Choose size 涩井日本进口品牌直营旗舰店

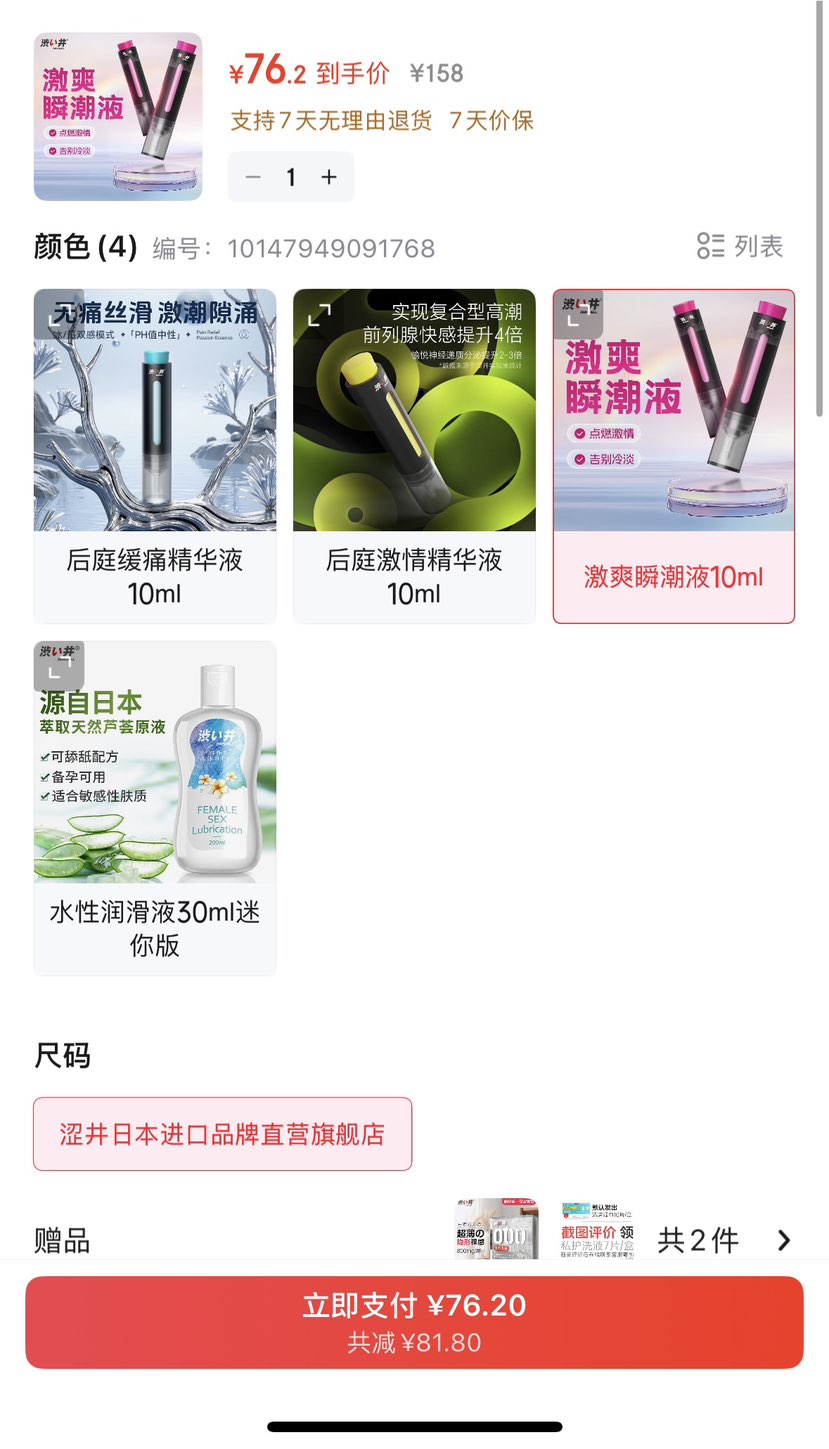point(222,1134)
